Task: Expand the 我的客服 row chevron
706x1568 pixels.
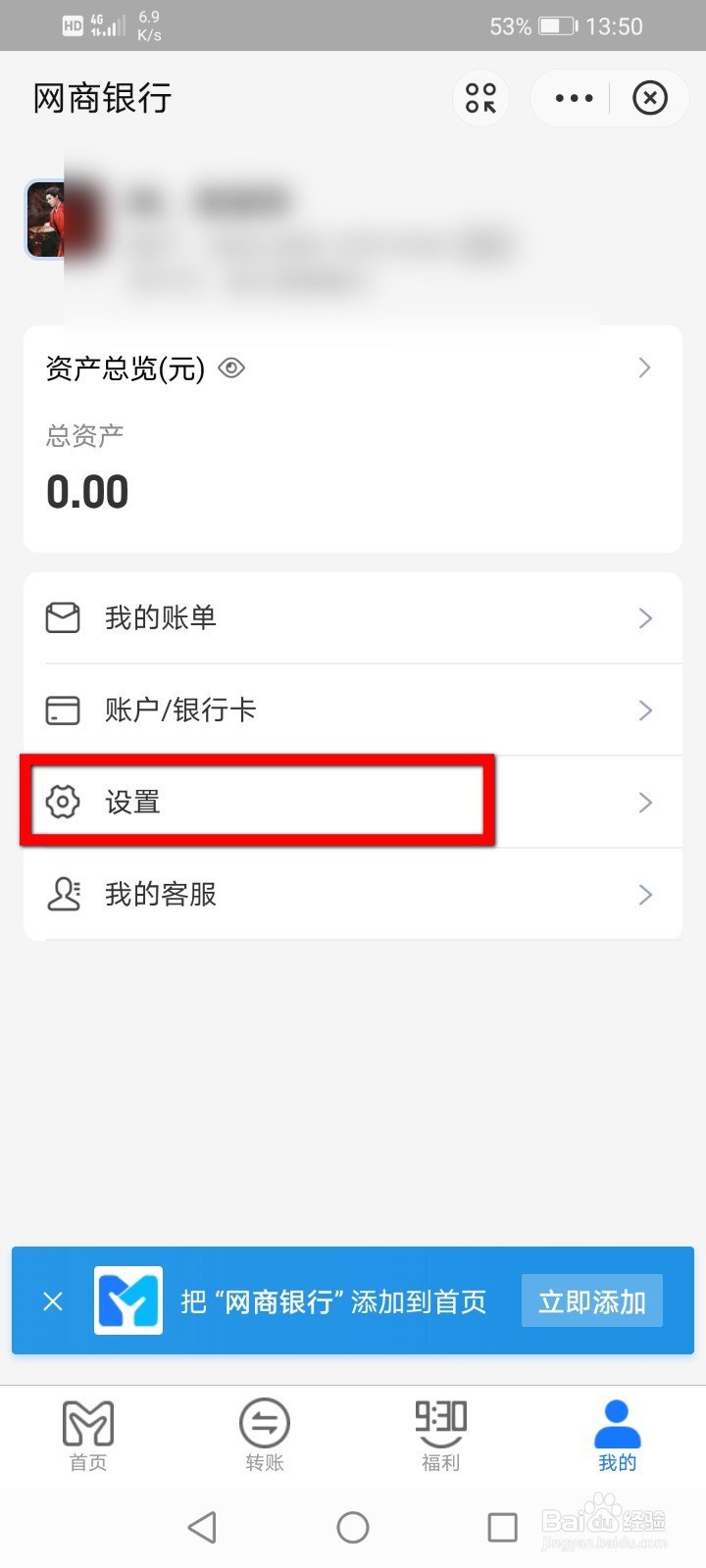Action: 644,894
